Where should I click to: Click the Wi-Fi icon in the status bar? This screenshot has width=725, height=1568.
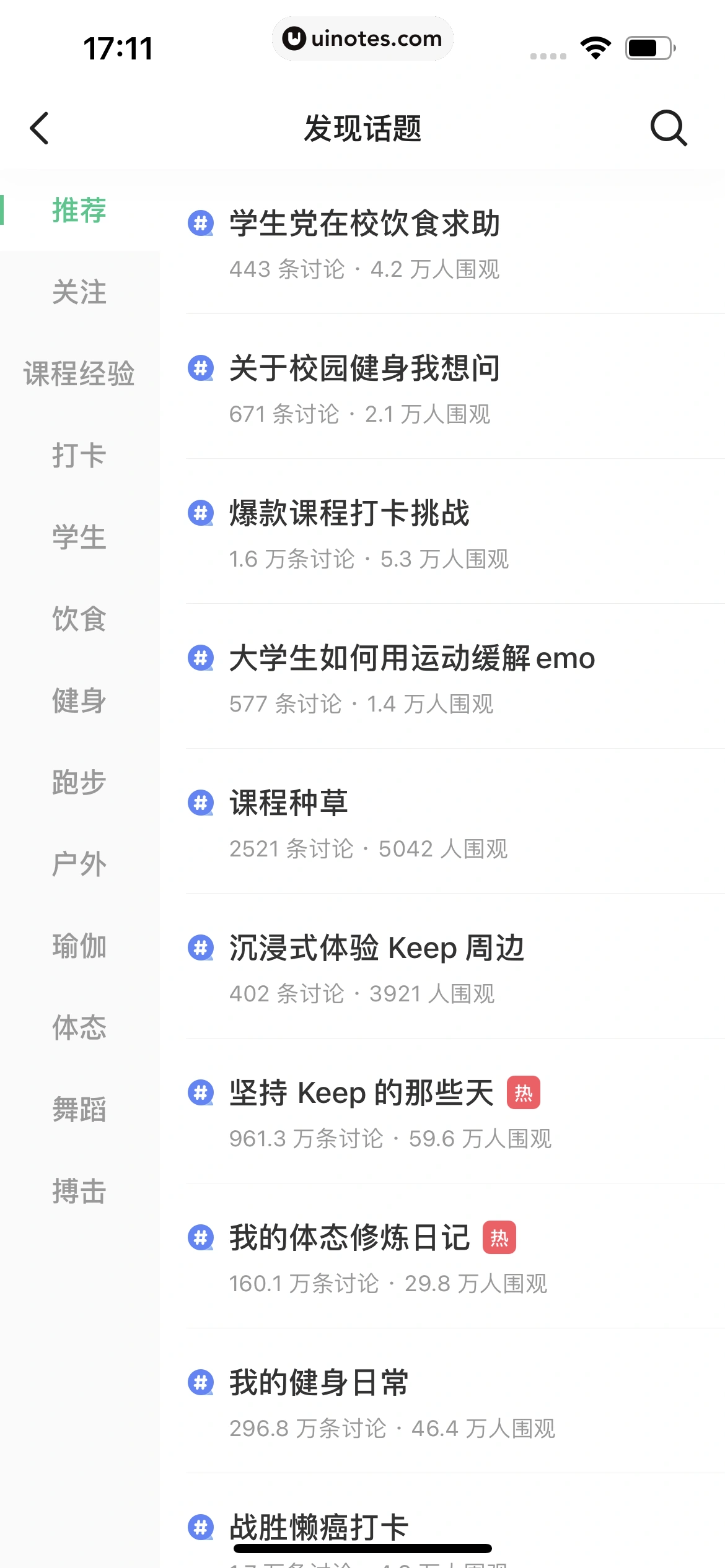pos(596,47)
